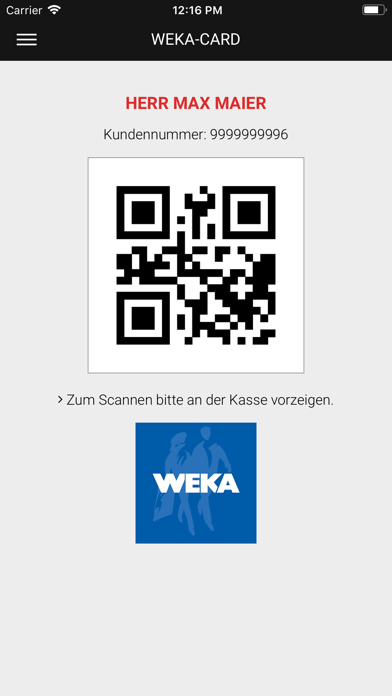Image resolution: width=392 pixels, height=696 pixels.
Task: Open the hamburger drawer menu
Action: pos(27,40)
